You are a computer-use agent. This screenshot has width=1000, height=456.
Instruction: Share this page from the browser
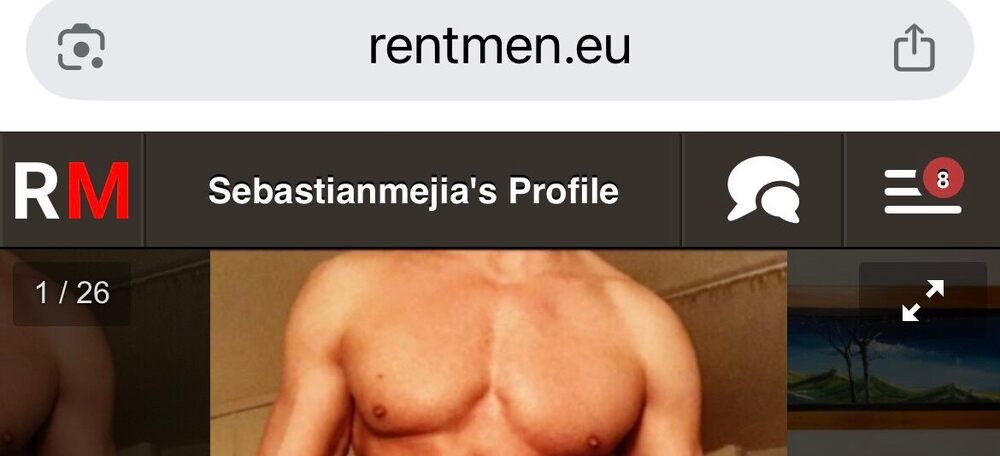[x=913, y=48]
